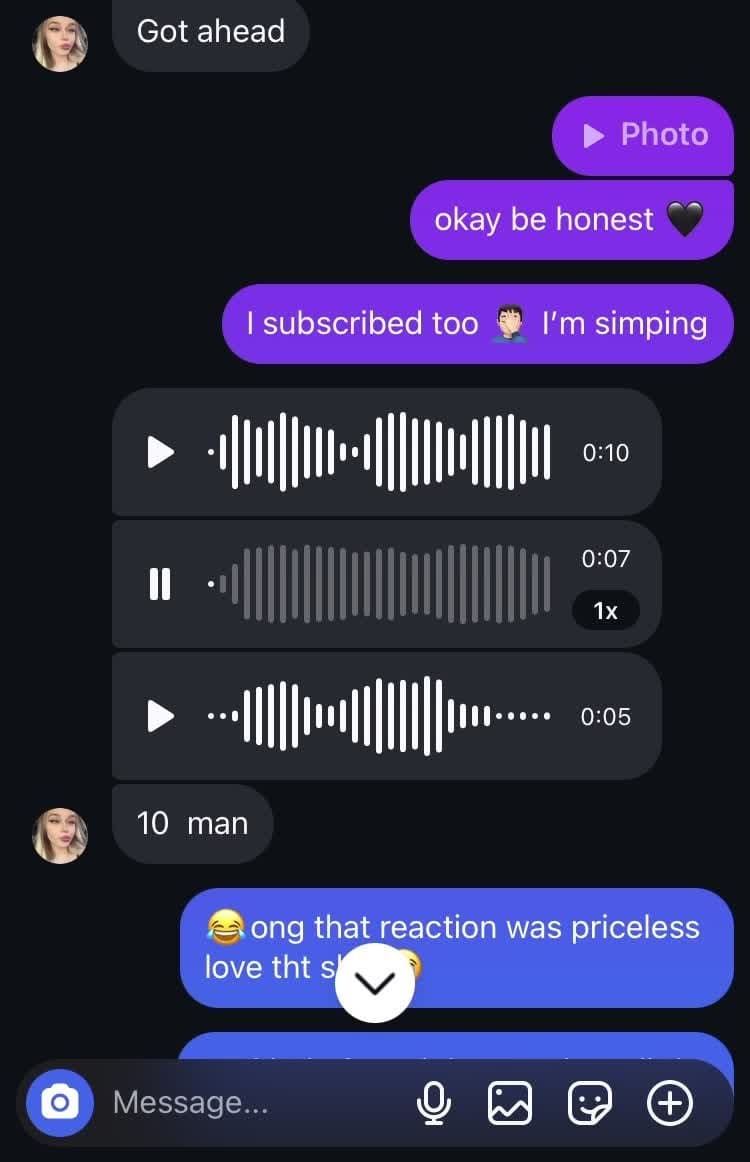Tap the microphone to record a voice message

click(434, 1103)
